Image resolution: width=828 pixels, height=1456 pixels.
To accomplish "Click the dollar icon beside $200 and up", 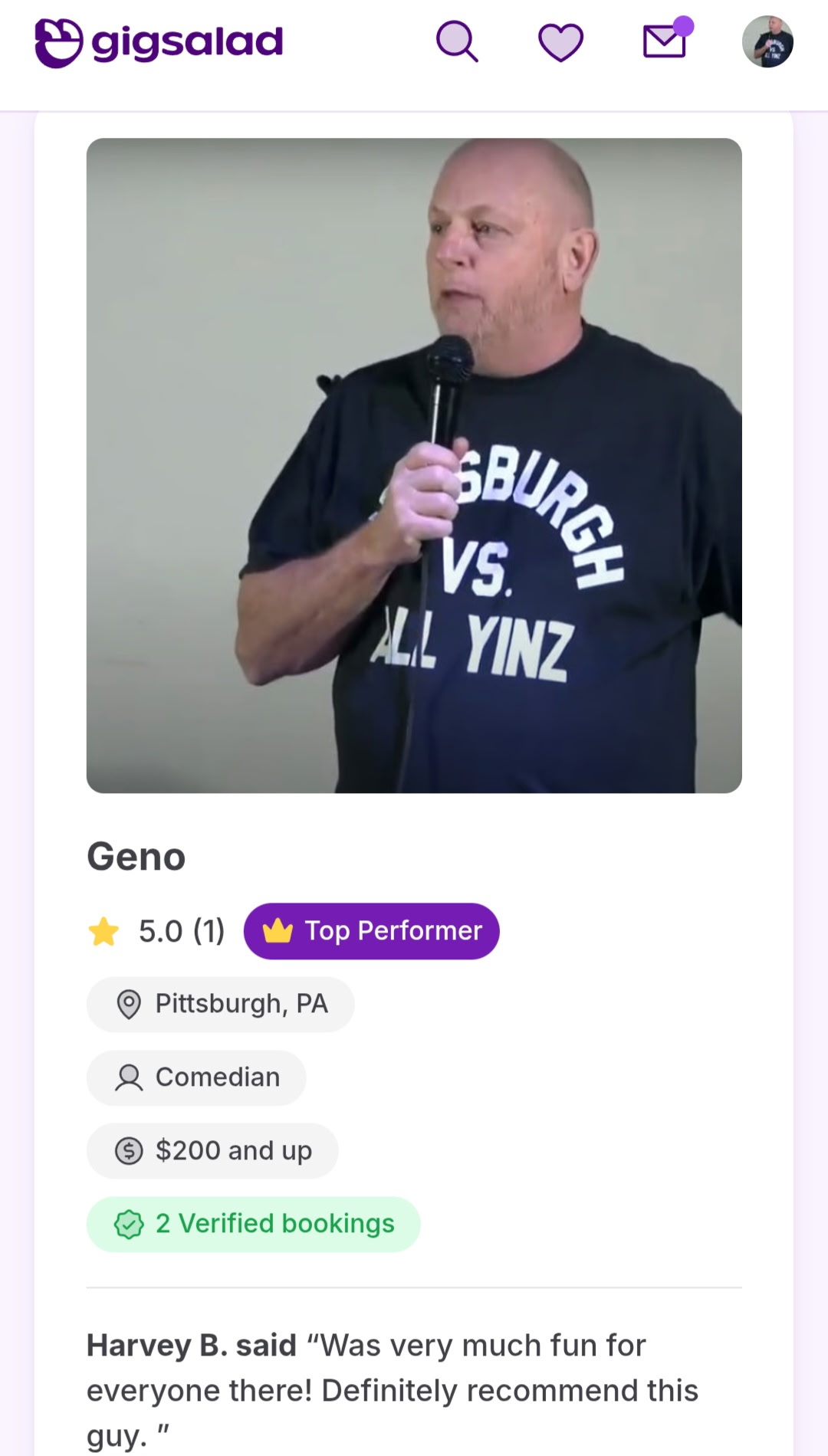I will click(129, 1150).
